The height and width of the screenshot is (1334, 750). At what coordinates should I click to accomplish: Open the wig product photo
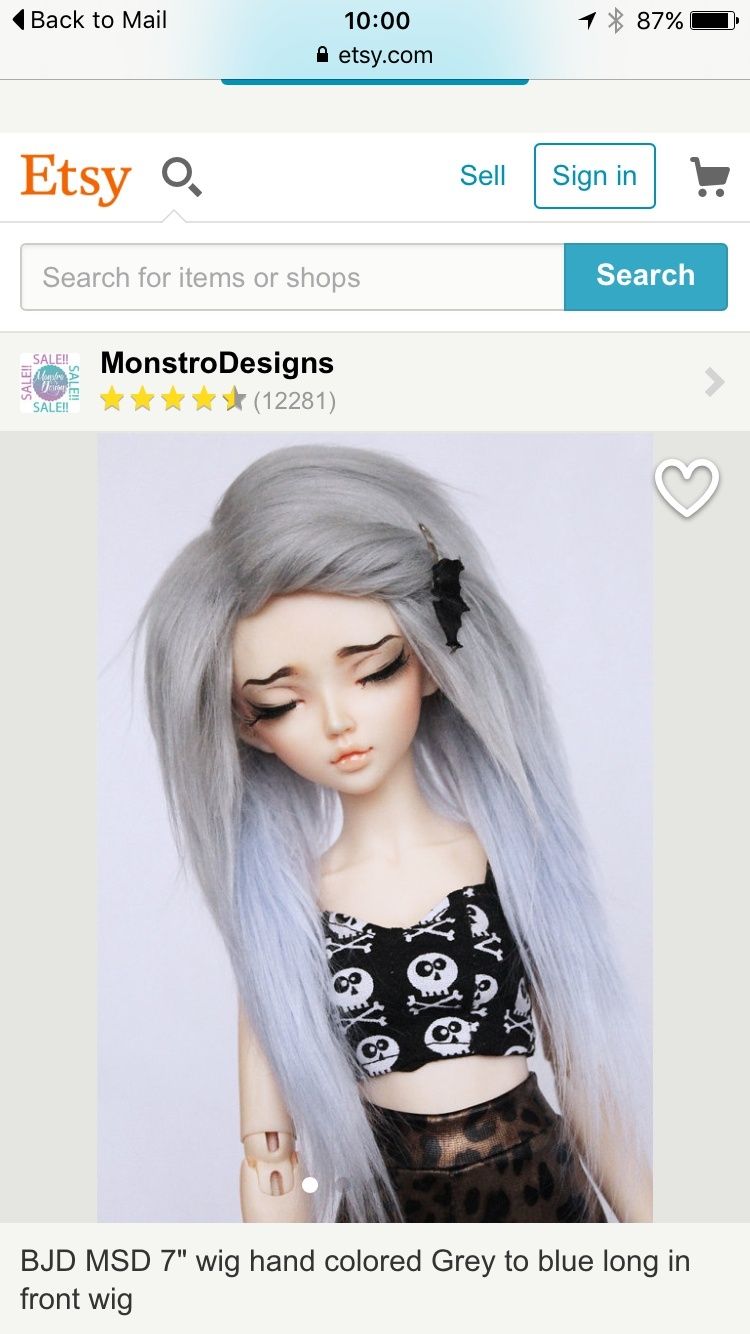pos(375,827)
